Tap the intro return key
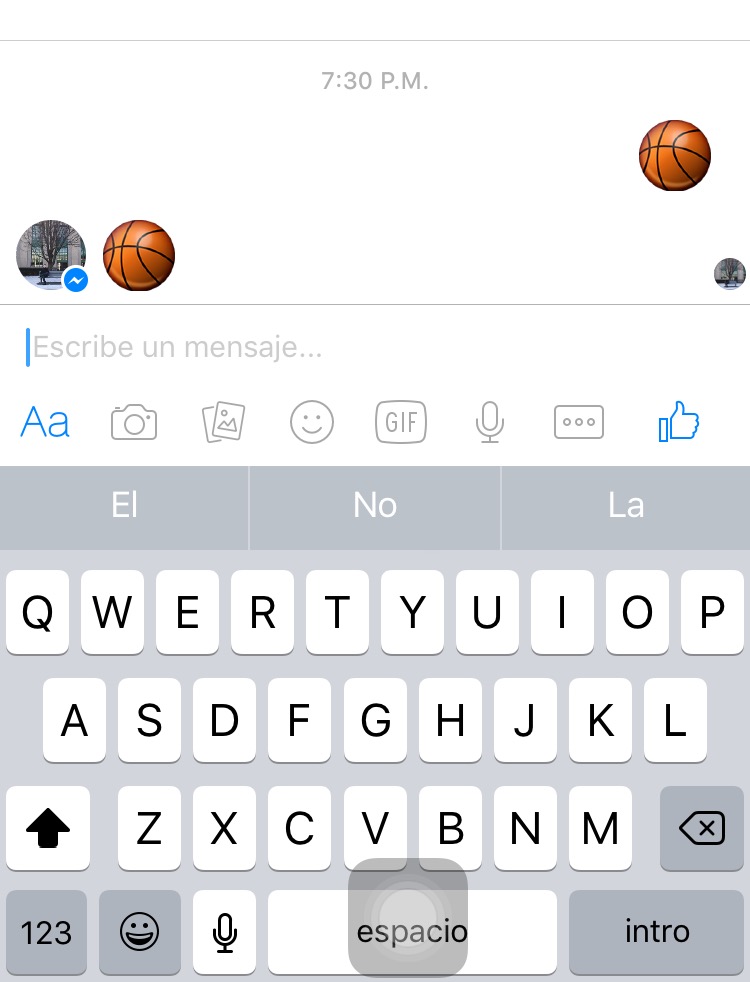The height and width of the screenshot is (982, 750). coord(657,933)
